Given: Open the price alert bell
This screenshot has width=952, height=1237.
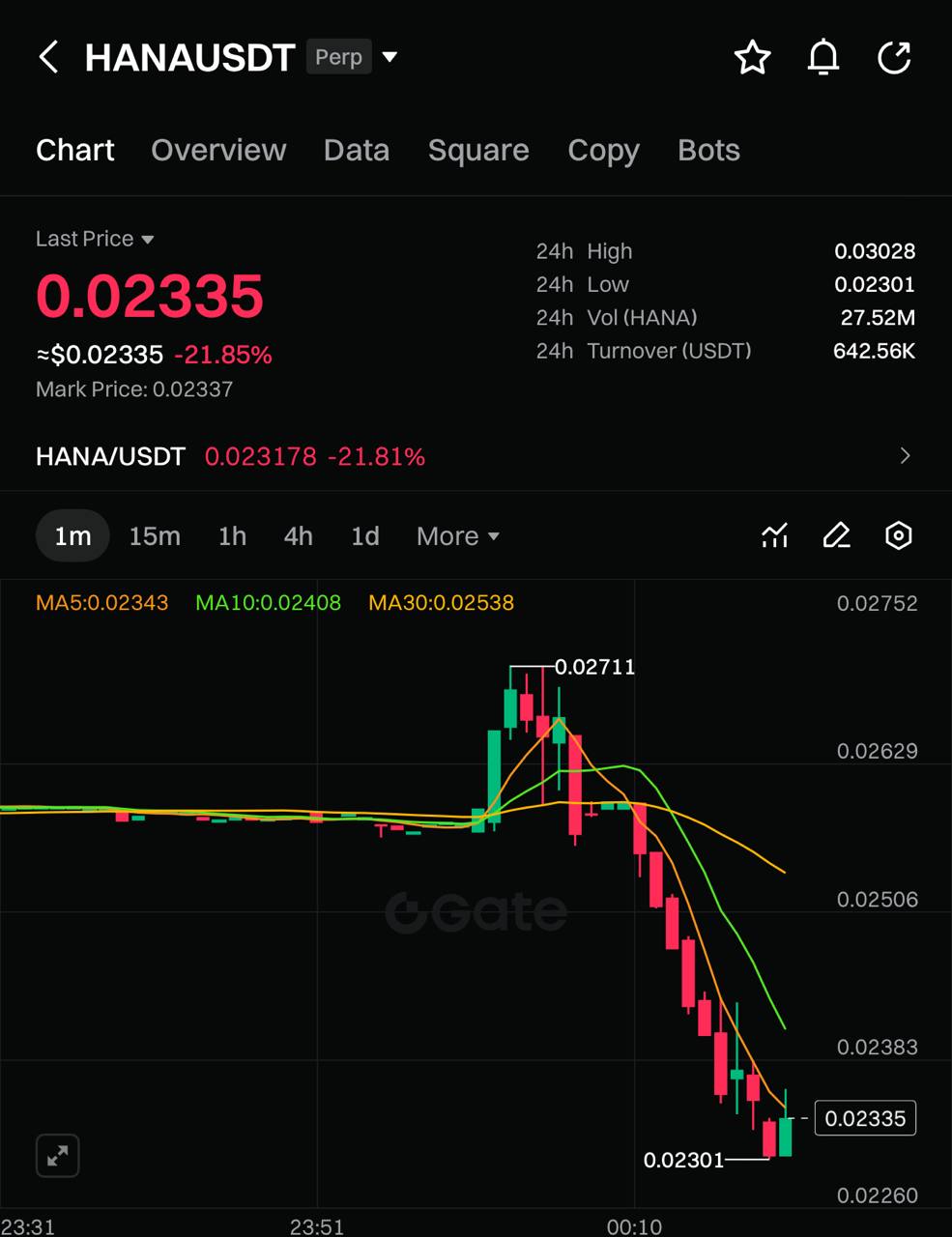Looking at the screenshot, I should point(823,58).
